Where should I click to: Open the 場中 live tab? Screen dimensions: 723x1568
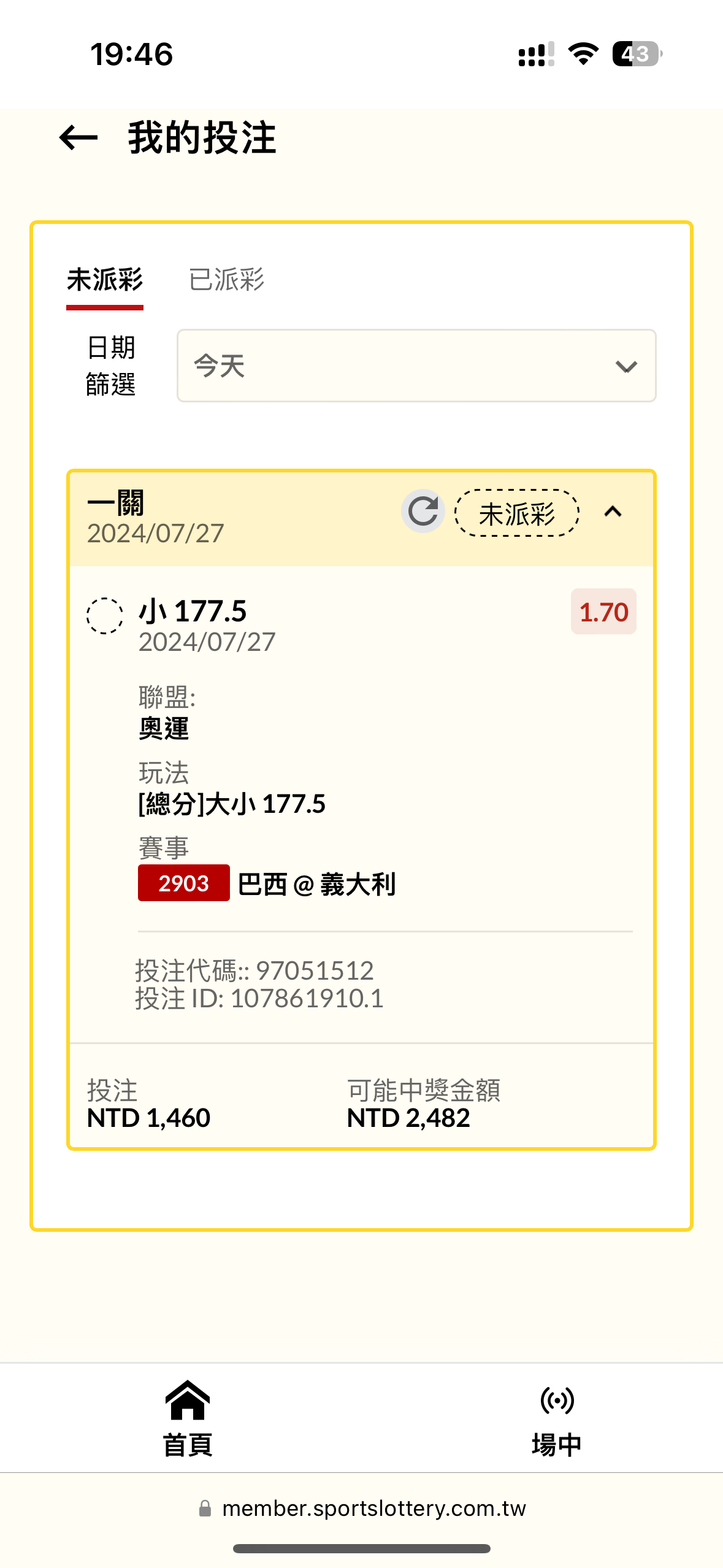pos(556,1418)
